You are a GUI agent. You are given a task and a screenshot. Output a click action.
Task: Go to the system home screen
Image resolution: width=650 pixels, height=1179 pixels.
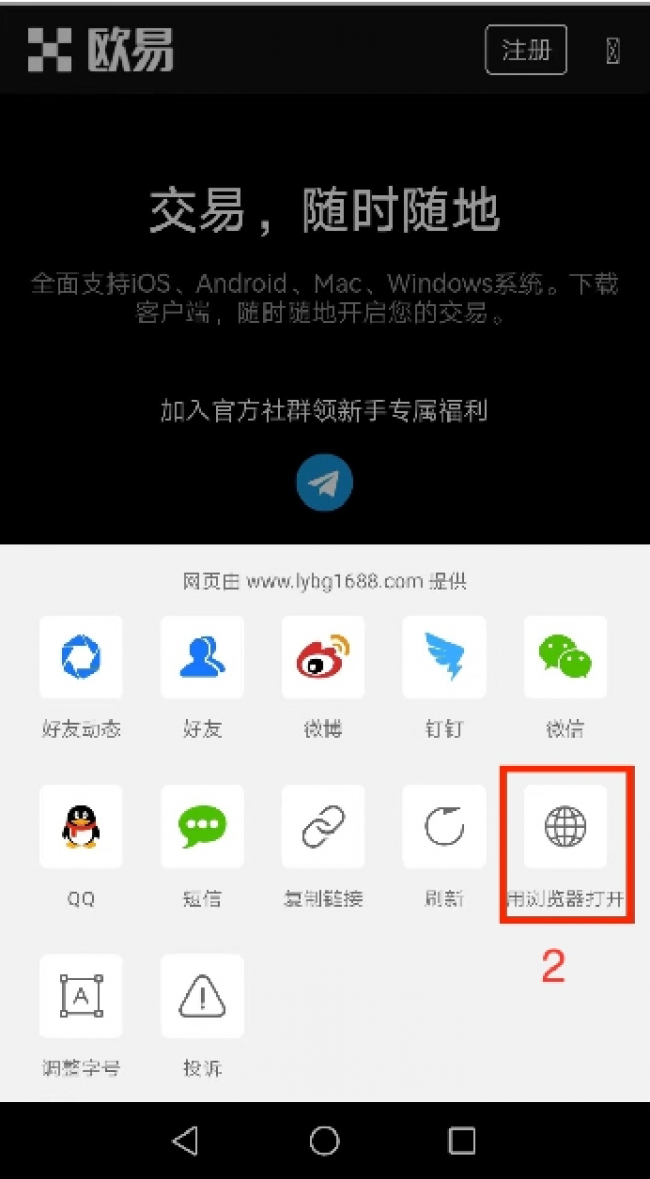[324, 1140]
